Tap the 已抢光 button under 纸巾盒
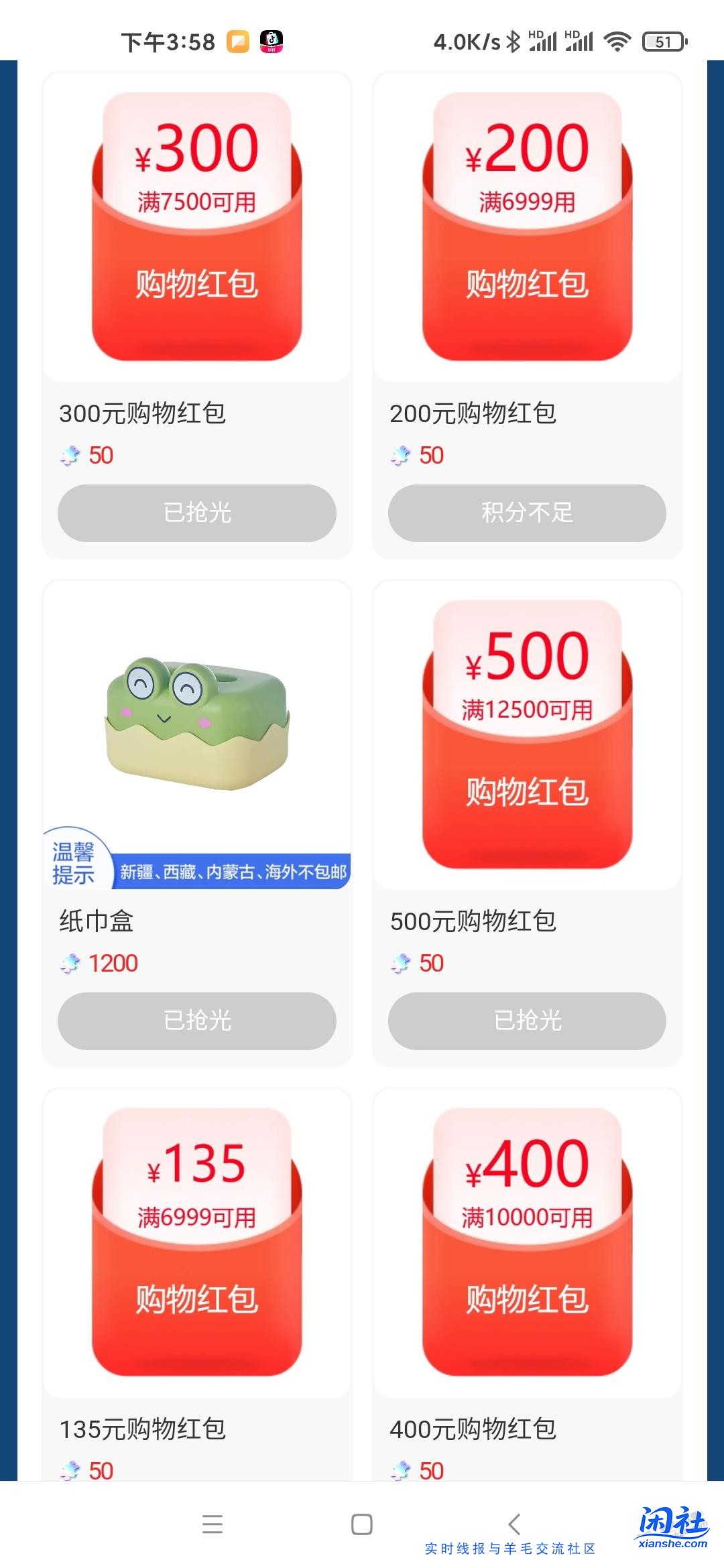The width and height of the screenshot is (724, 1568). coord(197,1021)
